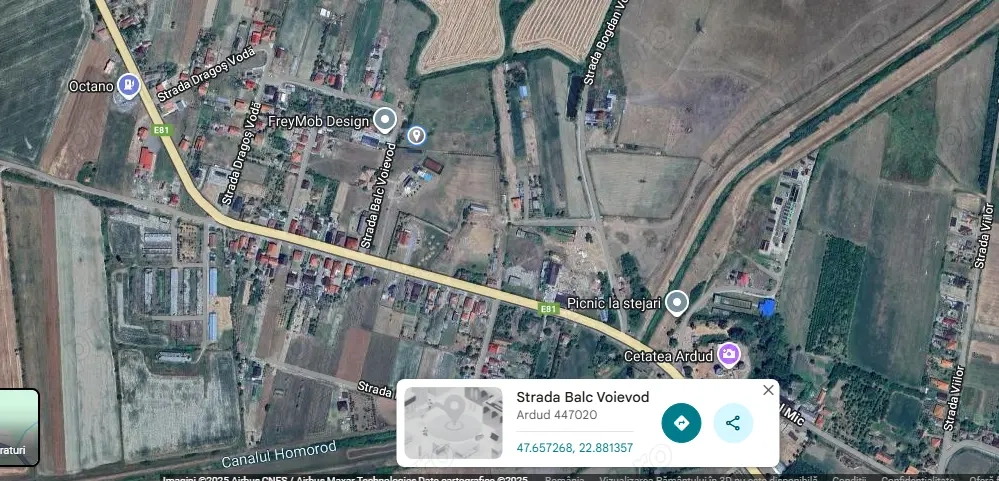999x481 pixels.
Task: Close the Strada Balc Voievod info card
Action: [768, 390]
